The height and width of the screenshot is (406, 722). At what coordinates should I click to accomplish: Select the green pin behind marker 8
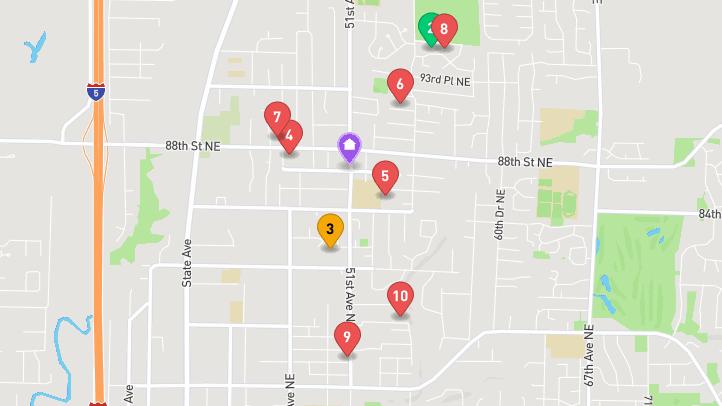pyautogui.click(x=427, y=28)
